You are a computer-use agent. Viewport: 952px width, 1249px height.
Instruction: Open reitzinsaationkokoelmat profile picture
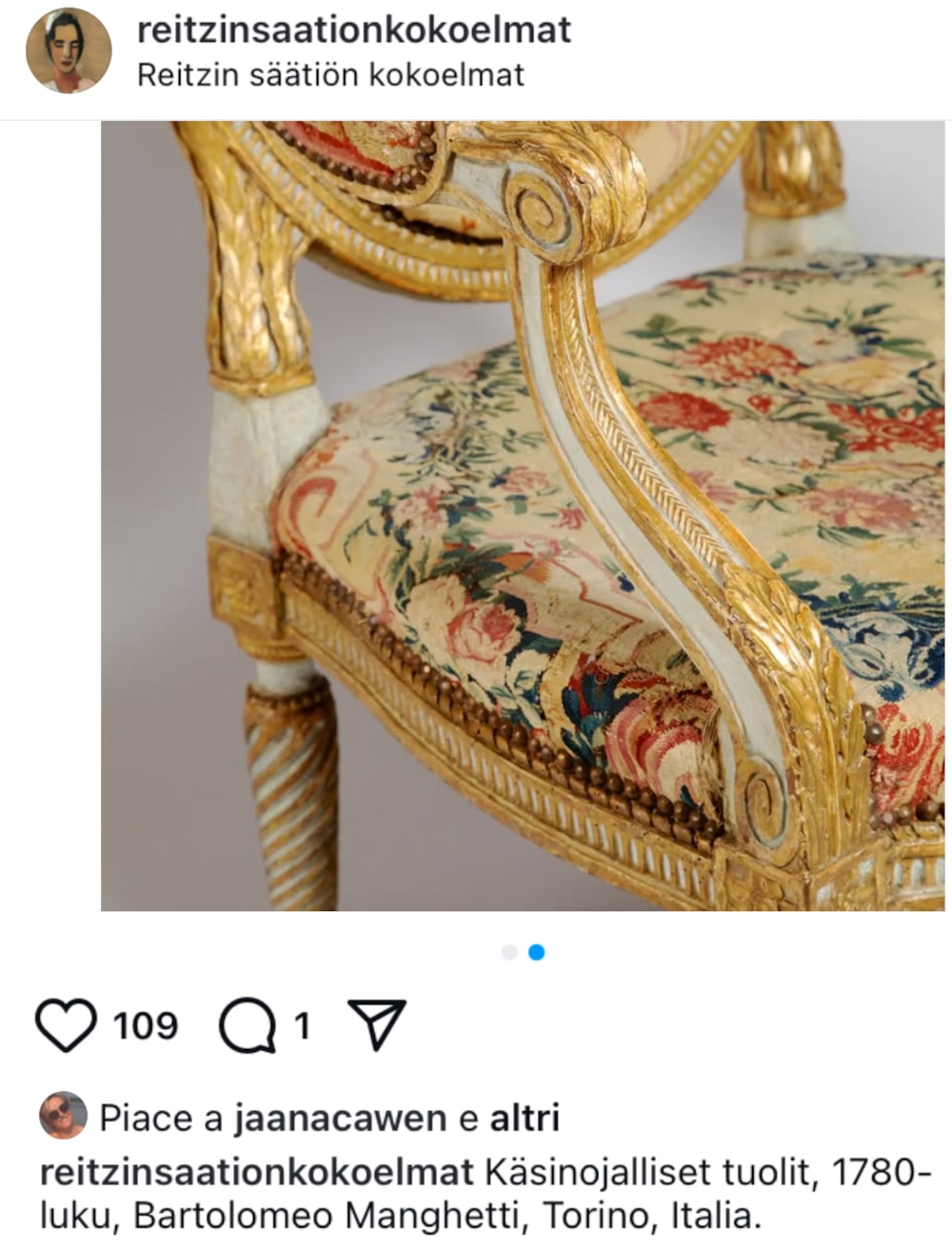coord(68,50)
